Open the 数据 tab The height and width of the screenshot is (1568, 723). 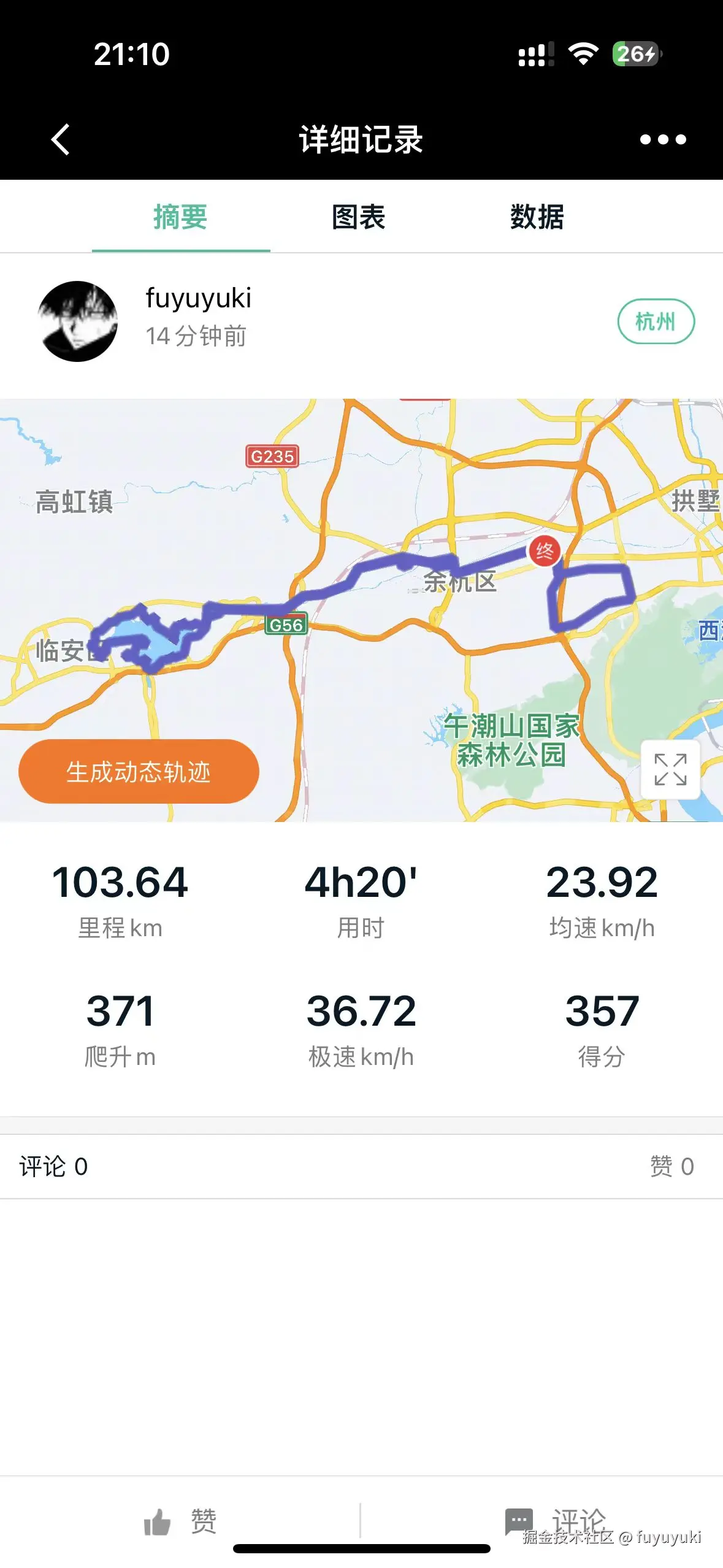(537, 217)
